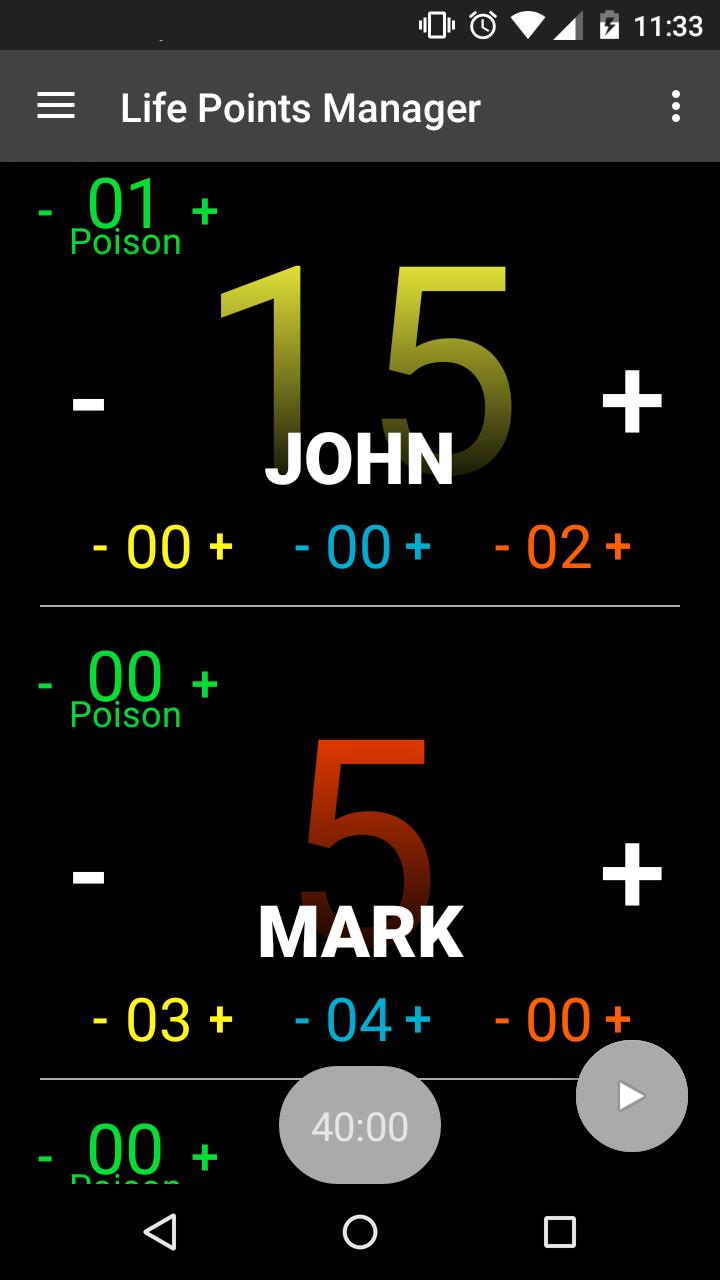Open the navigation drawer hamburger icon

point(56,106)
